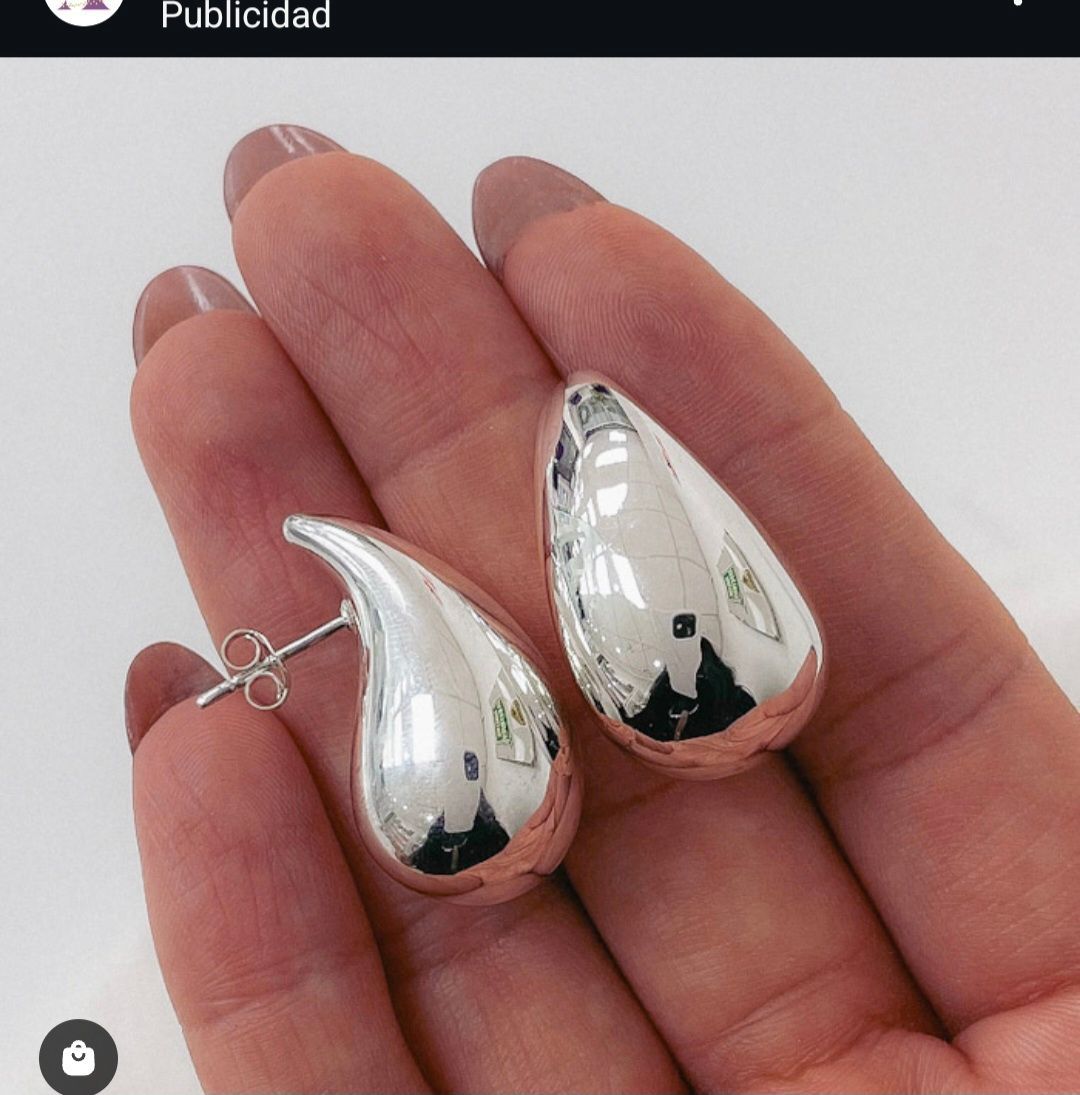Open the advertiser's profile picture
The height and width of the screenshot is (1095, 1080).
pyautogui.click(x=84, y=8)
